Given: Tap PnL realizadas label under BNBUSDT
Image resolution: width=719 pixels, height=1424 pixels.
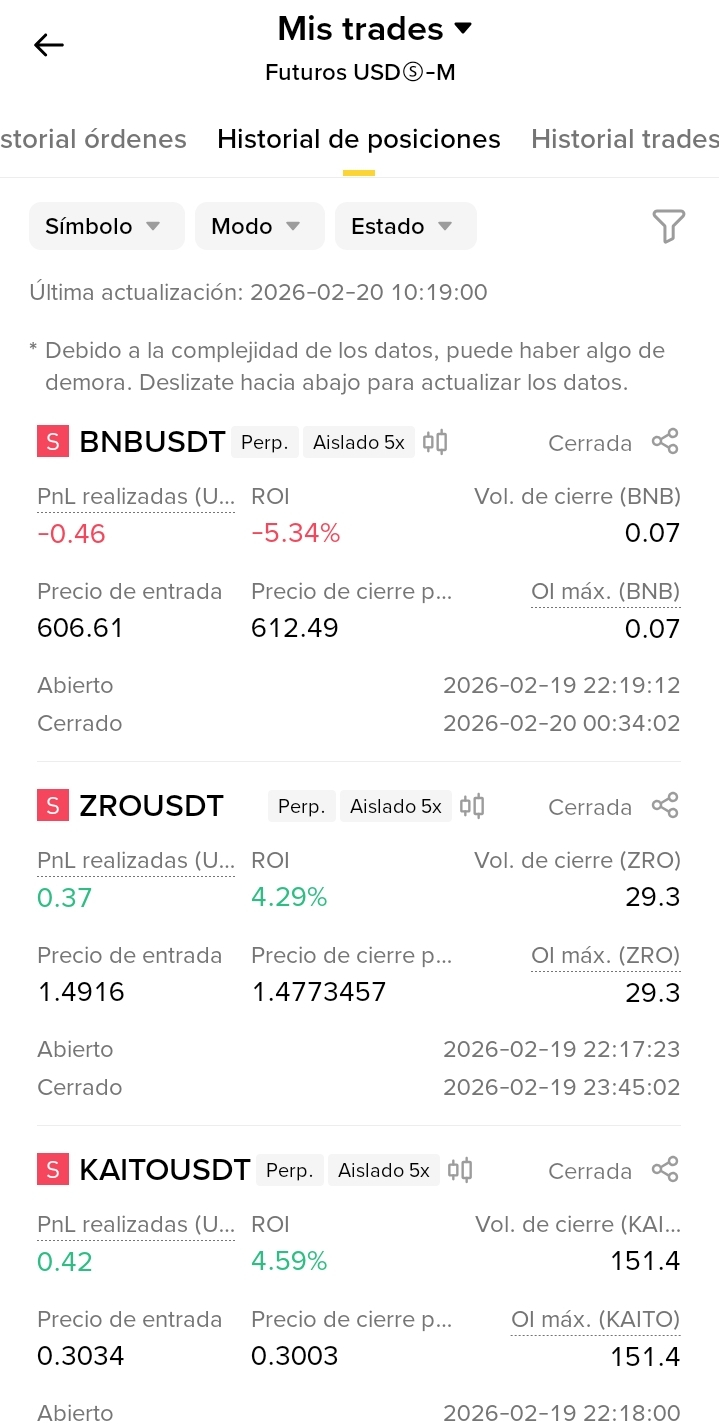Looking at the screenshot, I should [x=136, y=496].
